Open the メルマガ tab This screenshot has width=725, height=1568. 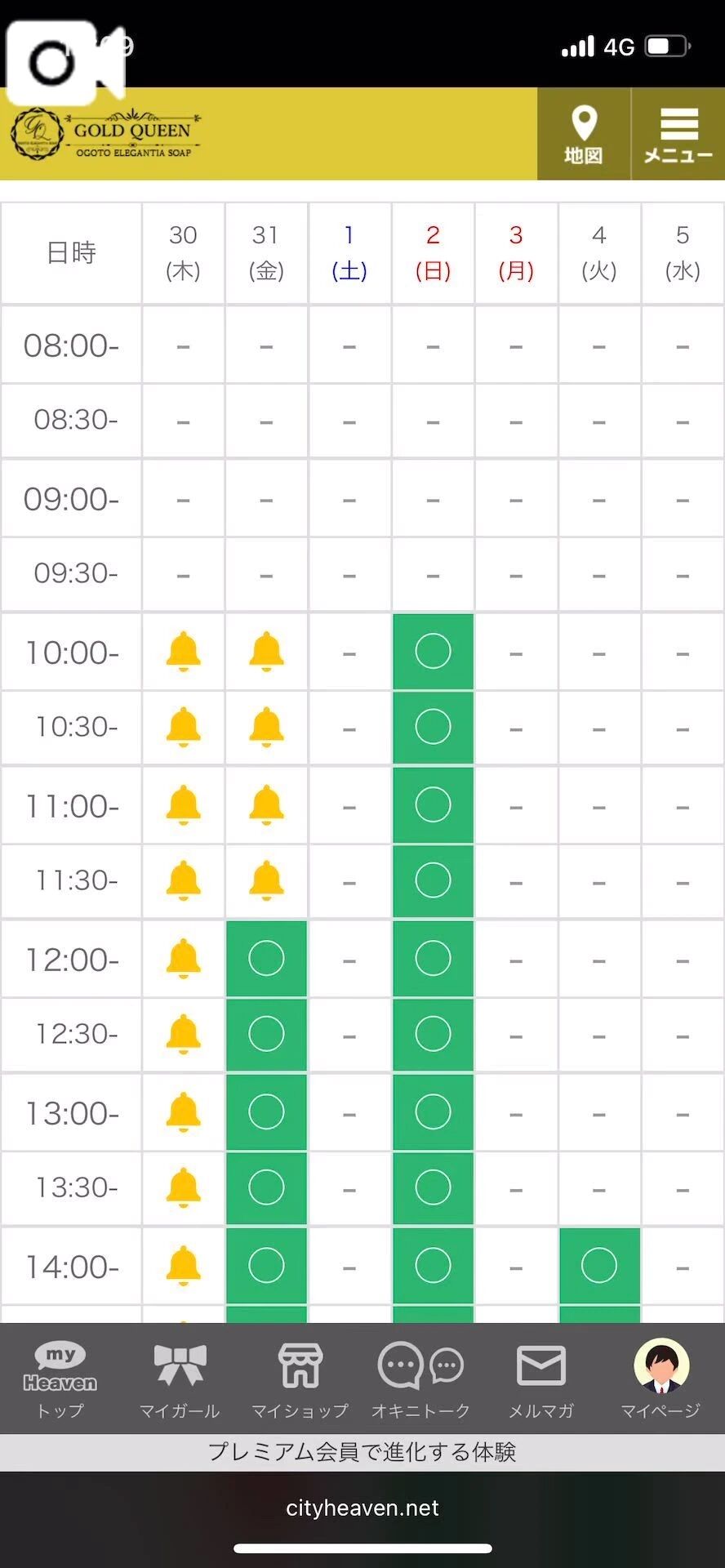click(x=540, y=1379)
